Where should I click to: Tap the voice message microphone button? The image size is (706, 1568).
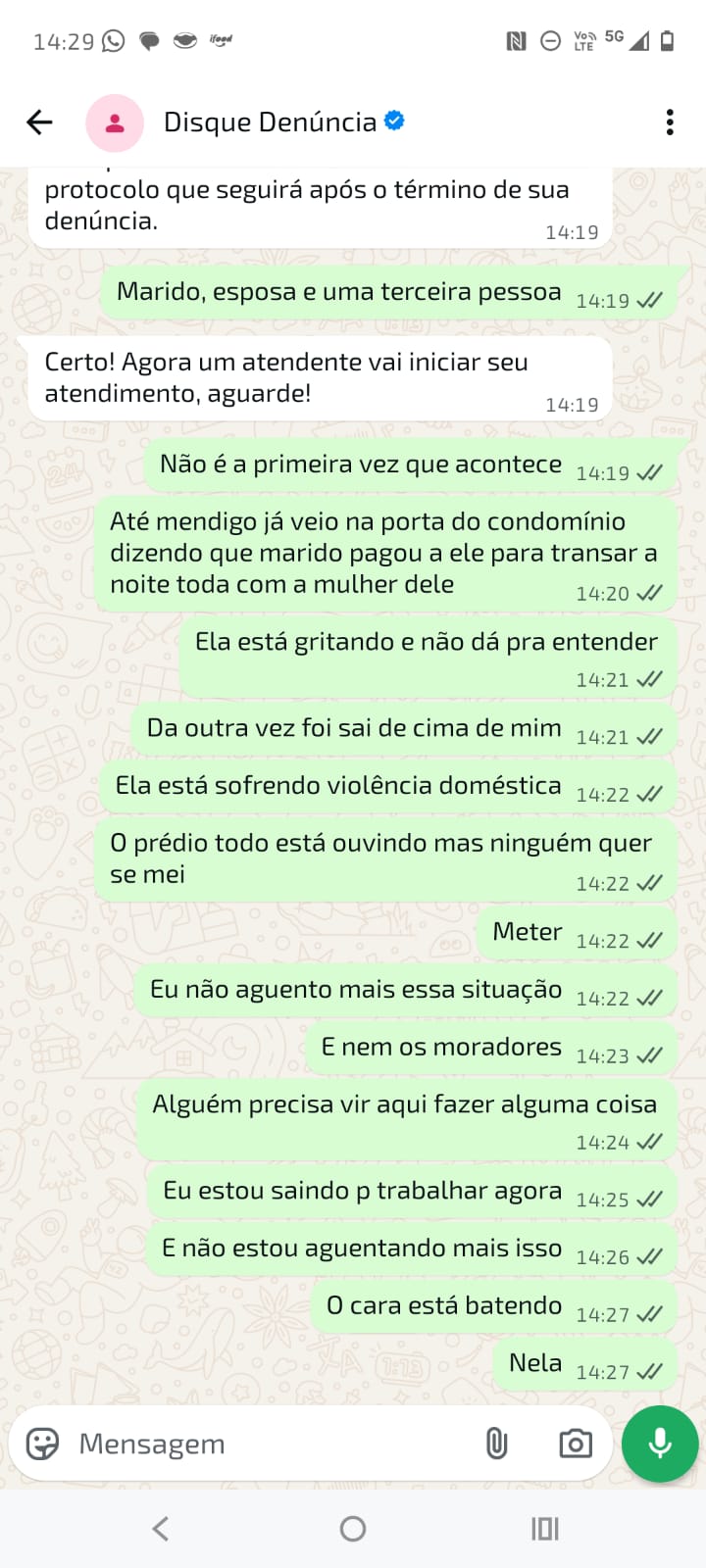(660, 1444)
